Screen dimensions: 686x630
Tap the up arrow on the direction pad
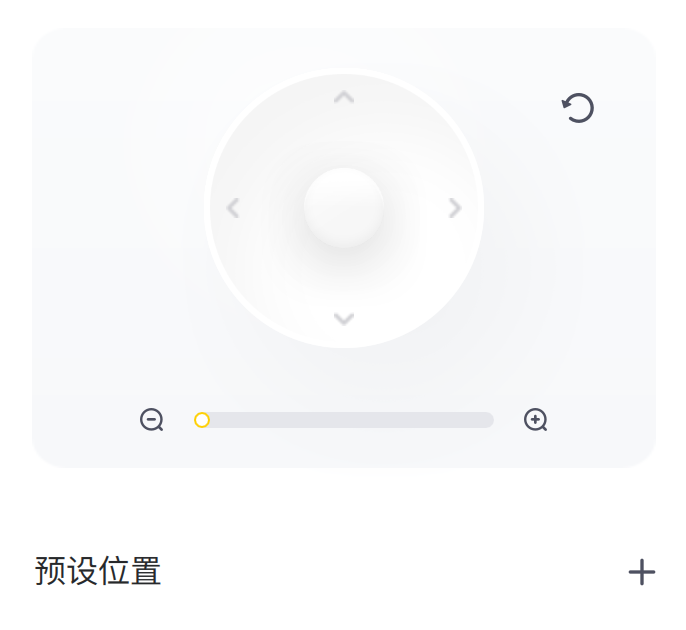coord(344,98)
